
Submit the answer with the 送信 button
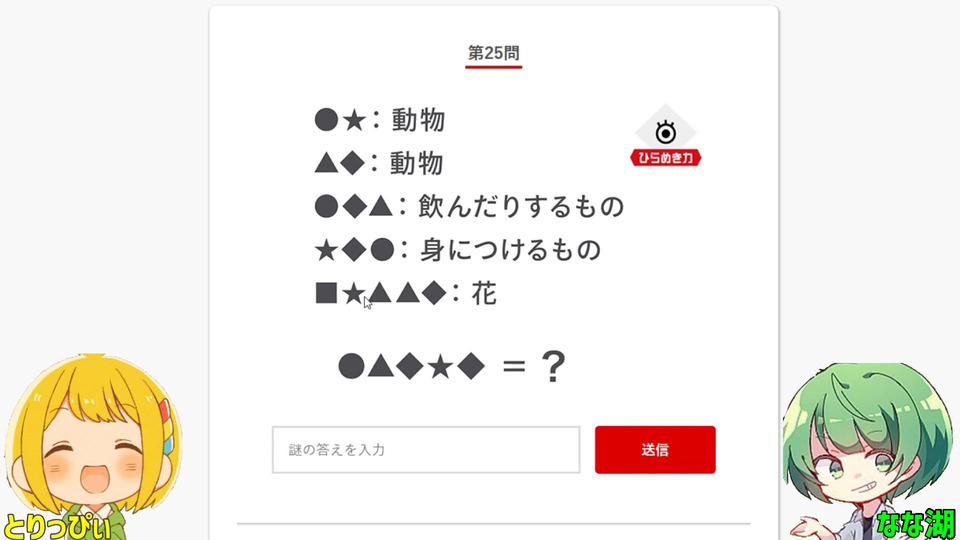[x=655, y=450]
